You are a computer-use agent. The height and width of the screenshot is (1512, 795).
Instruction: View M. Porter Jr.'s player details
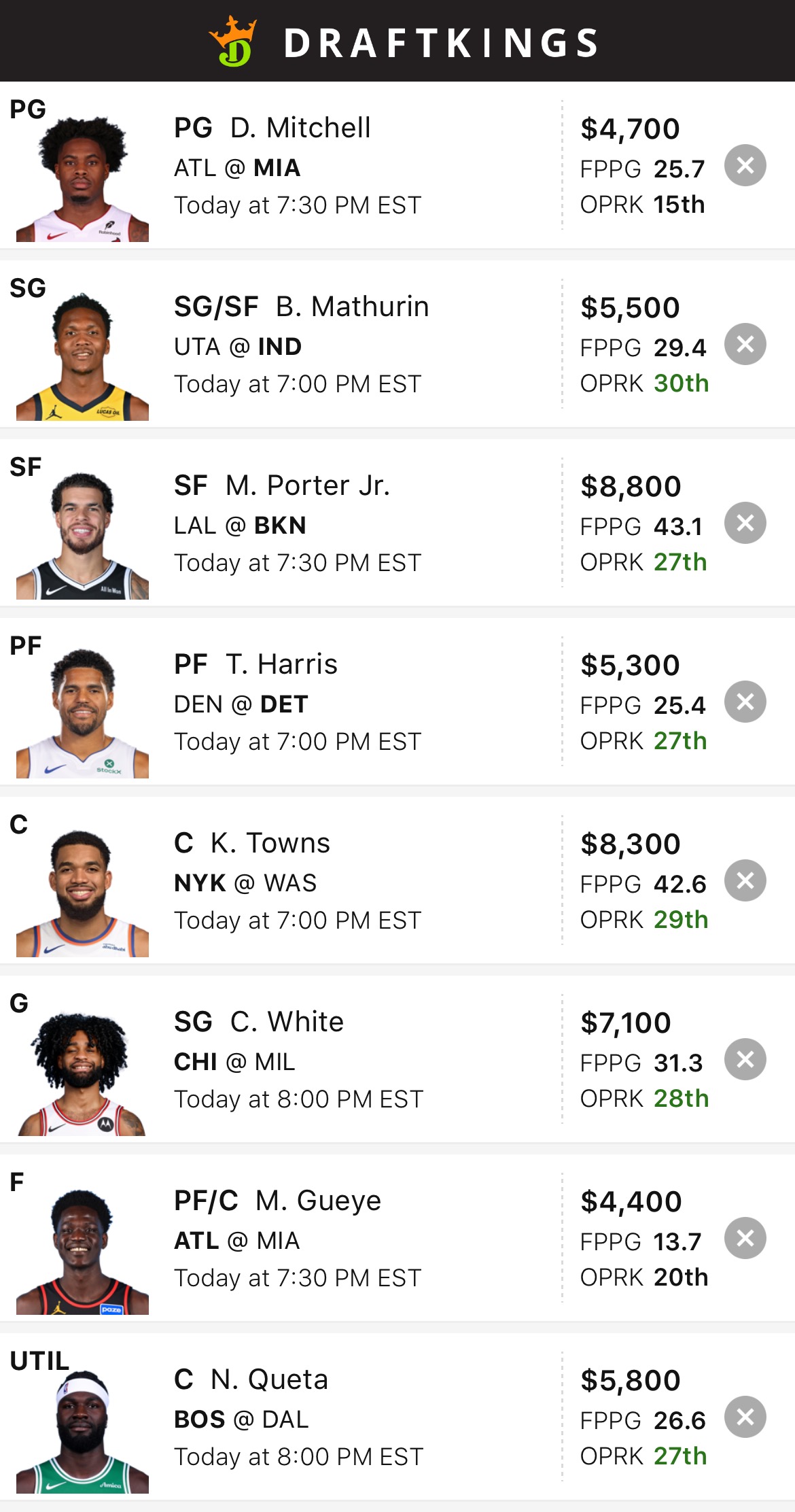(x=307, y=486)
